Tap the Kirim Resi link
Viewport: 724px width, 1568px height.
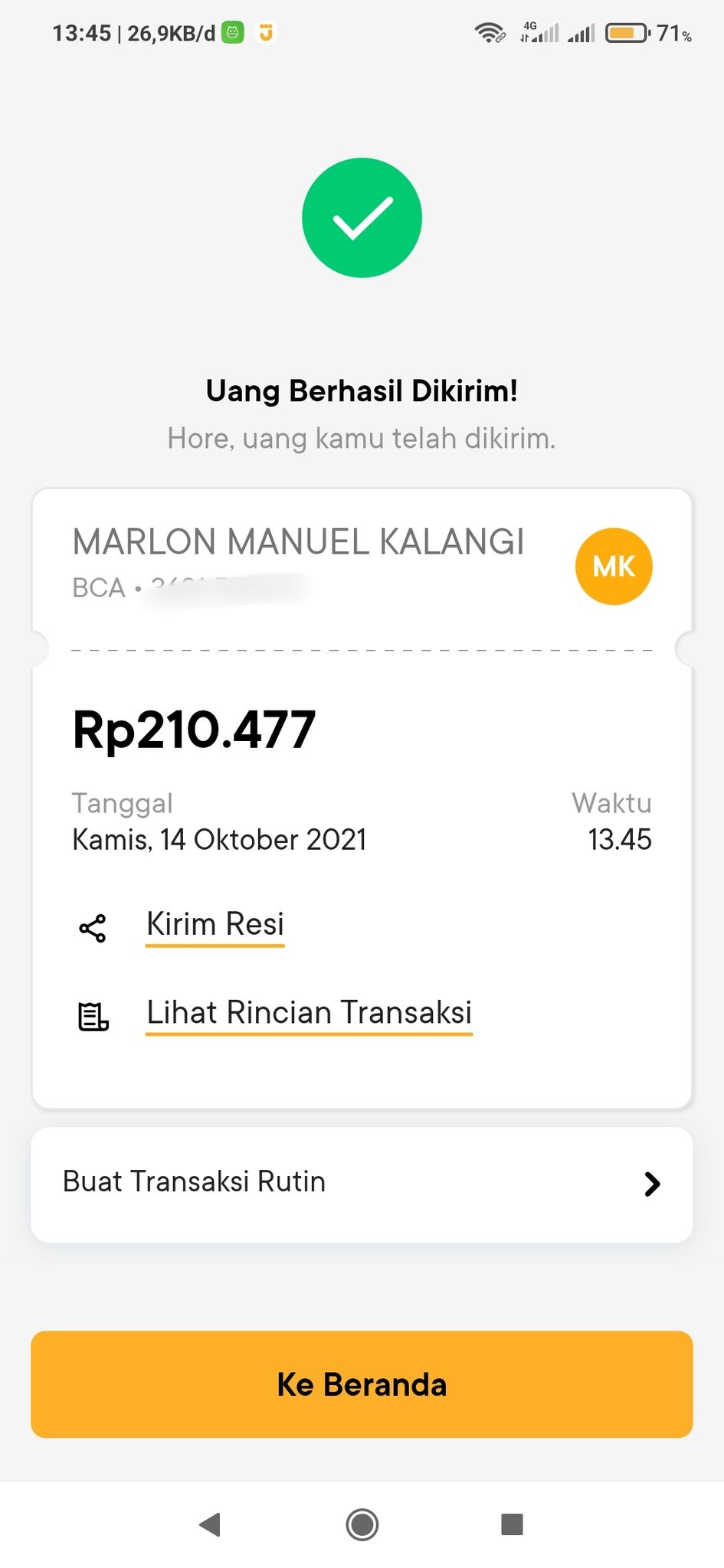click(215, 924)
